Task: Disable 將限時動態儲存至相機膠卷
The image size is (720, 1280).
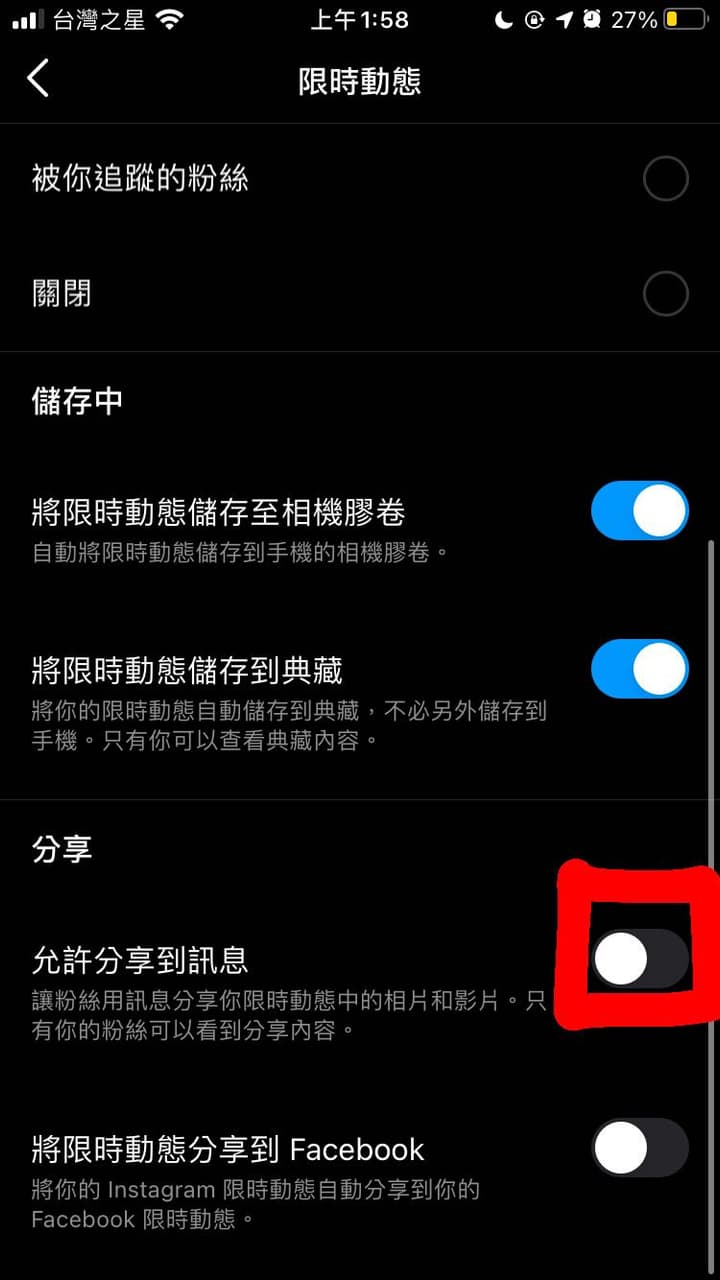Action: click(x=638, y=511)
